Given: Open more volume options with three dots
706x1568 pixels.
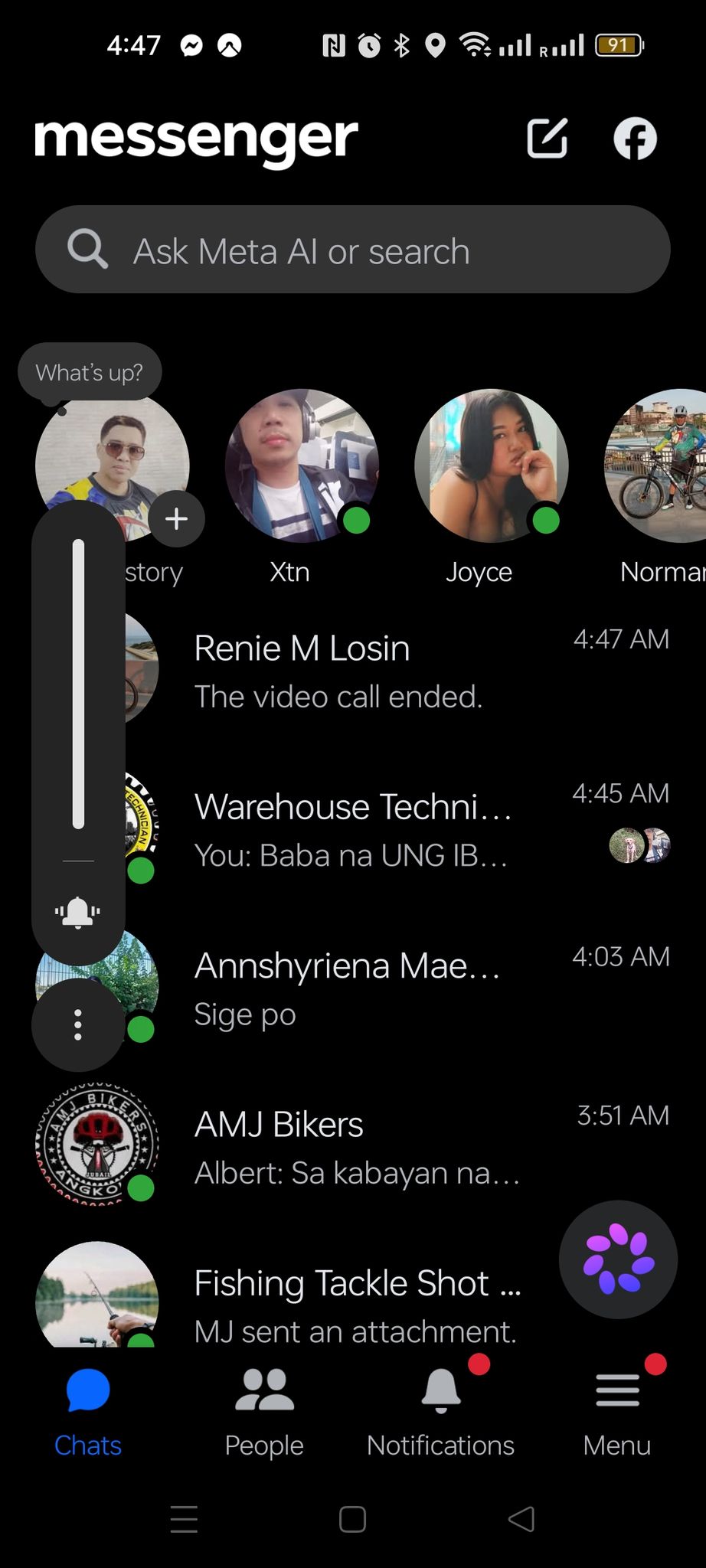Looking at the screenshot, I should point(77,1024).
